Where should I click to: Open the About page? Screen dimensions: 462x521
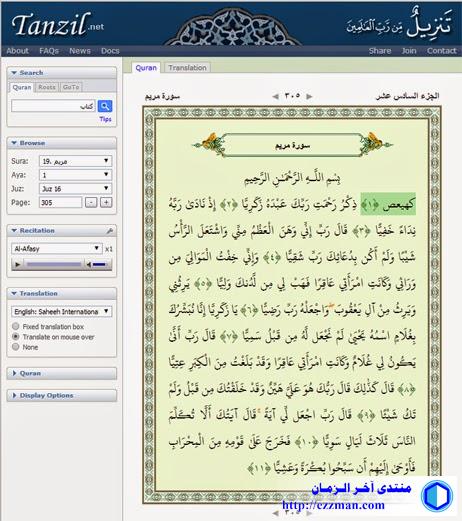pos(17,51)
